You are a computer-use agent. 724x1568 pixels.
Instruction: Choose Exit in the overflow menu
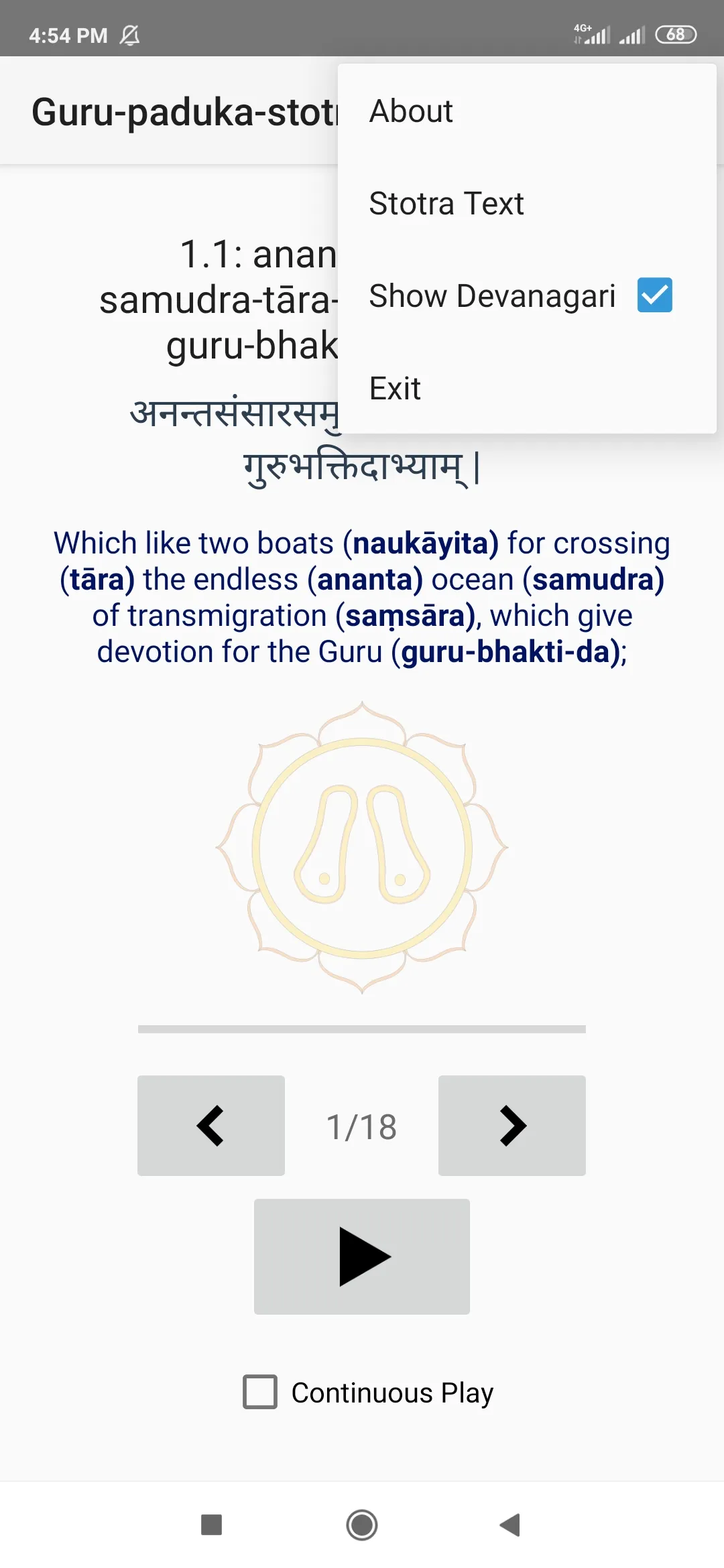click(527, 389)
